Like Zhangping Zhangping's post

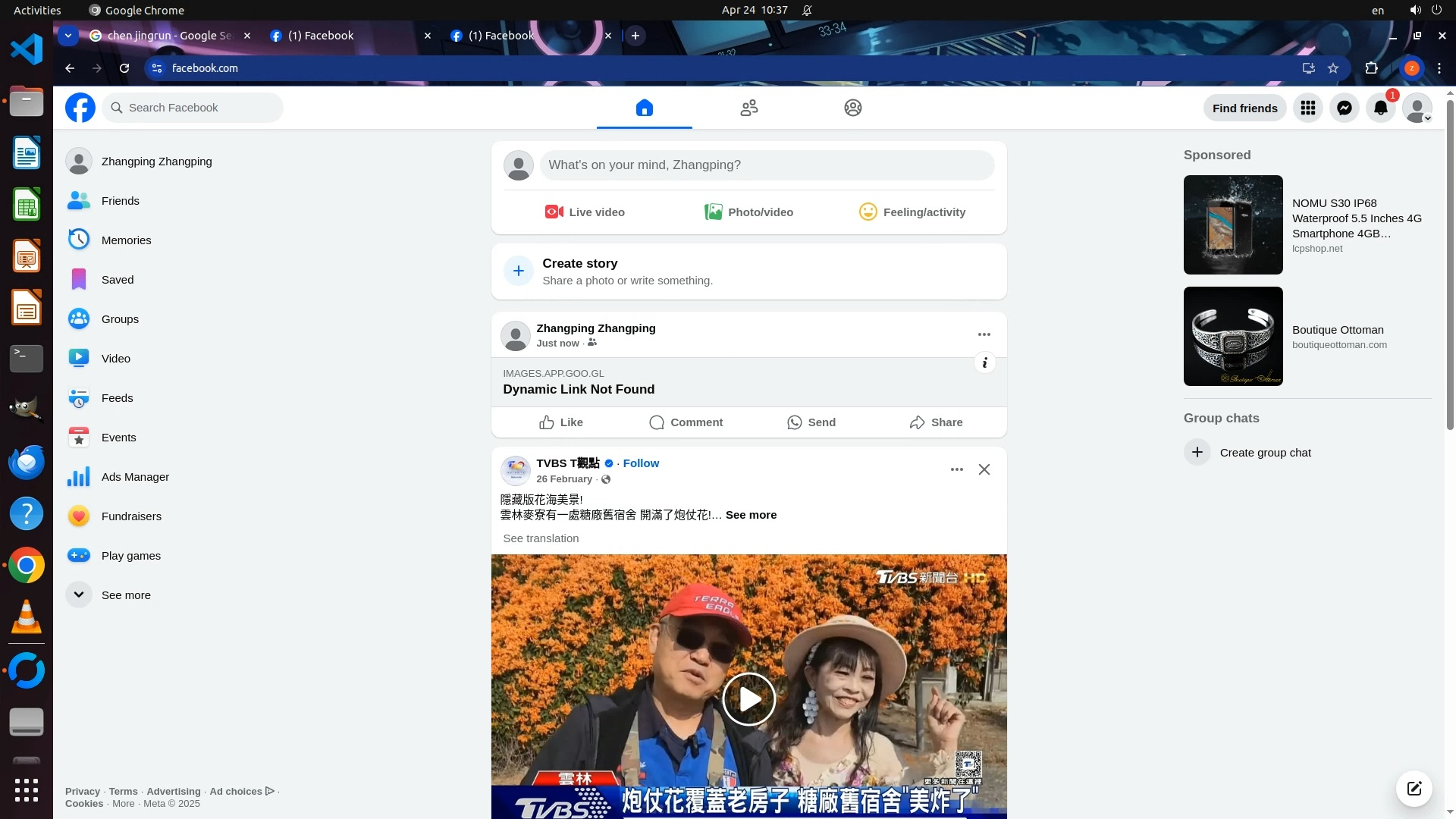click(561, 422)
